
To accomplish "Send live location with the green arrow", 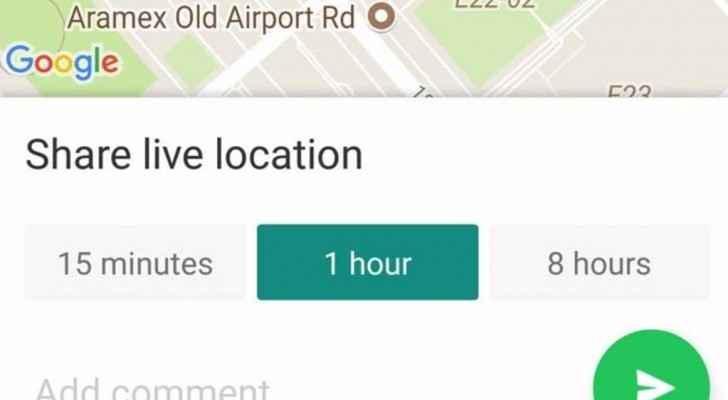I will (655, 380).
